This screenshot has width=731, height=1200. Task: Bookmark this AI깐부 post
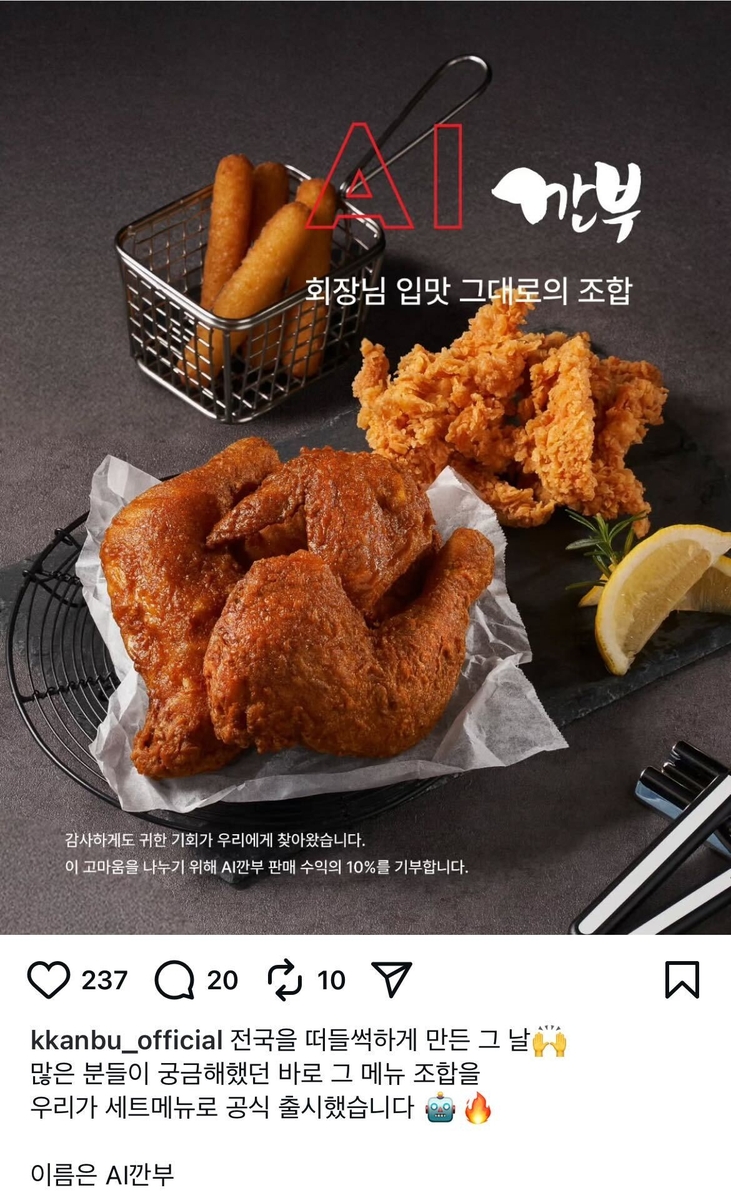point(682,980)
